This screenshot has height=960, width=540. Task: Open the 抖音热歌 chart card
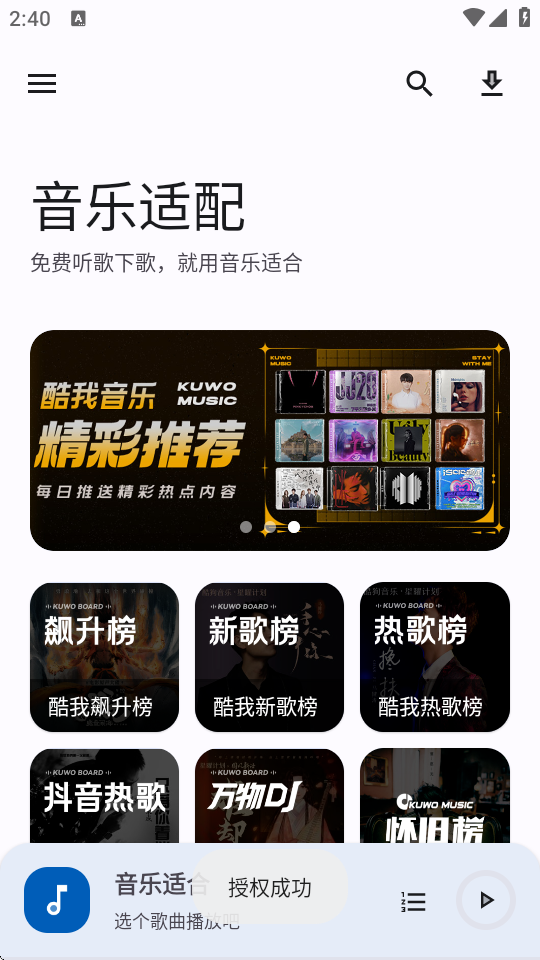[105, 796]
